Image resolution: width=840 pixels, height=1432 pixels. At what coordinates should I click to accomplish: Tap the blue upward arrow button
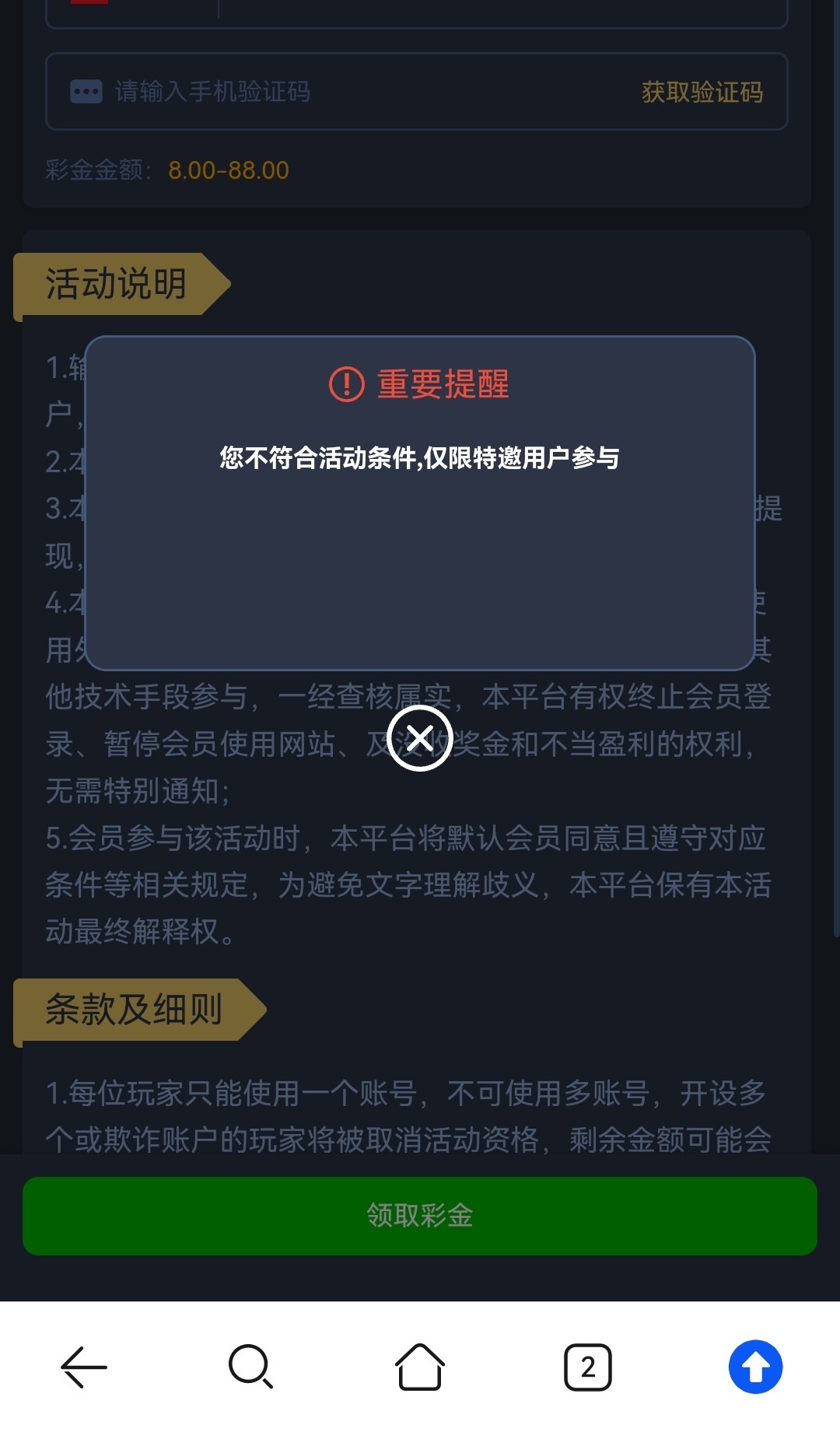point(755,1367)
